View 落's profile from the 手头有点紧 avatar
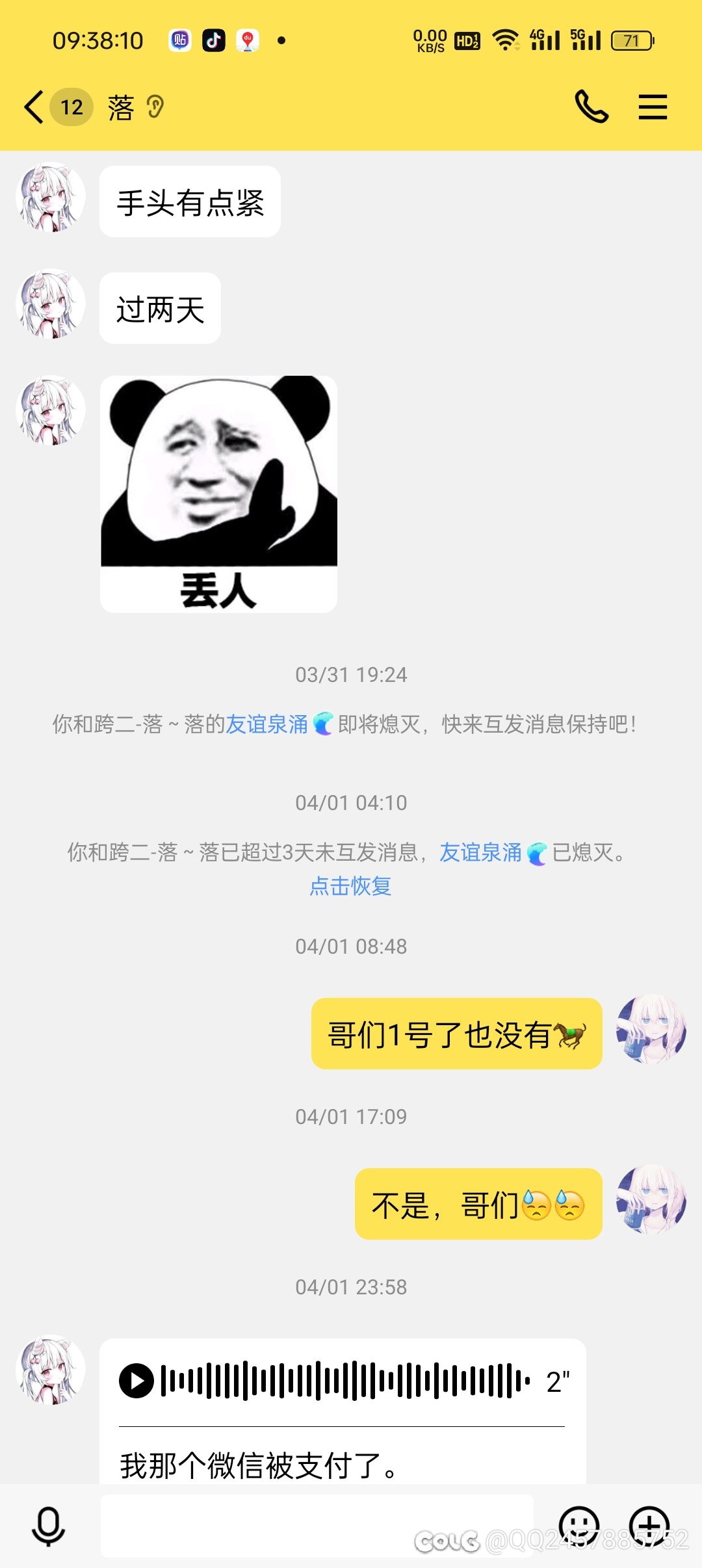This screenshot has width=702, height=1568. pyautogui.click(x=51, y=198)
